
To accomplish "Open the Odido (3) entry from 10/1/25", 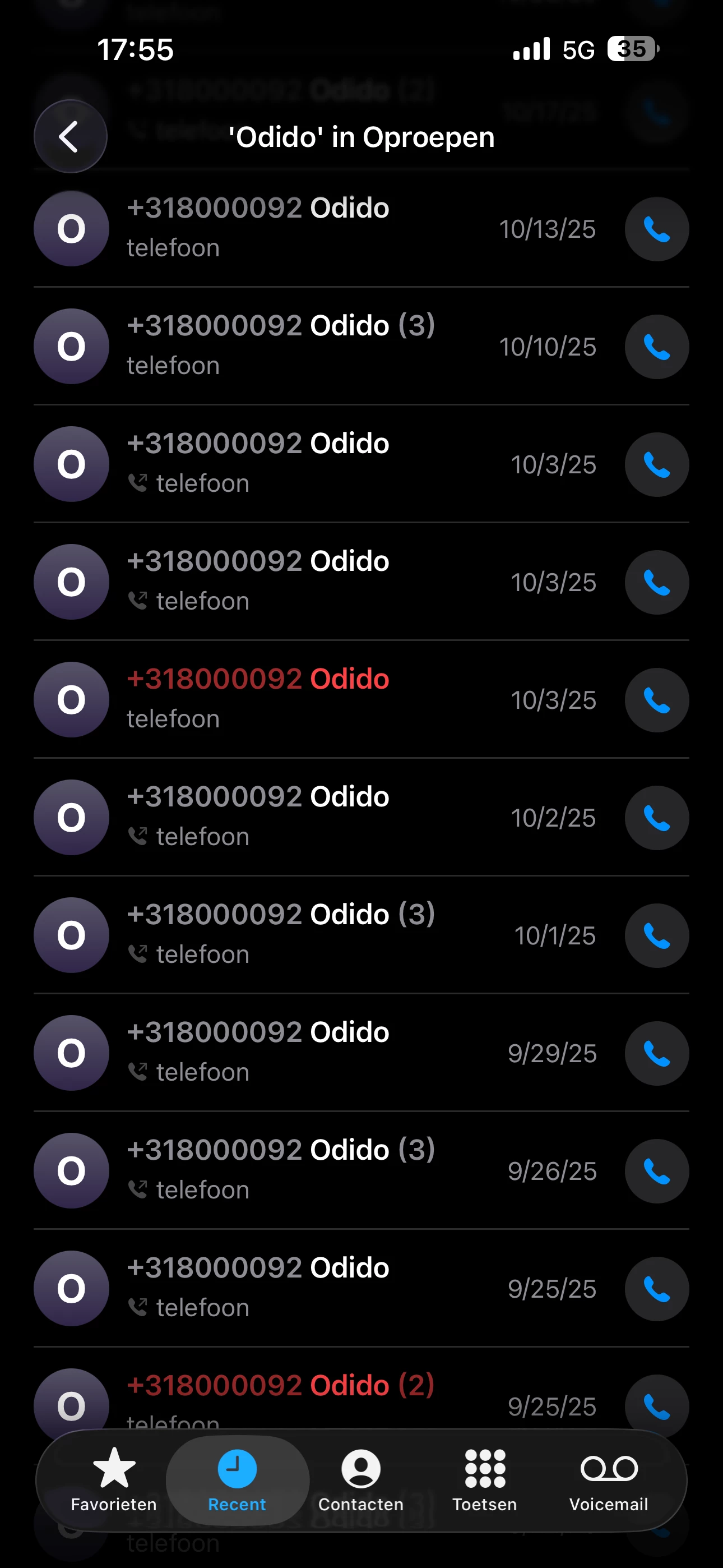I will (304, 934).
